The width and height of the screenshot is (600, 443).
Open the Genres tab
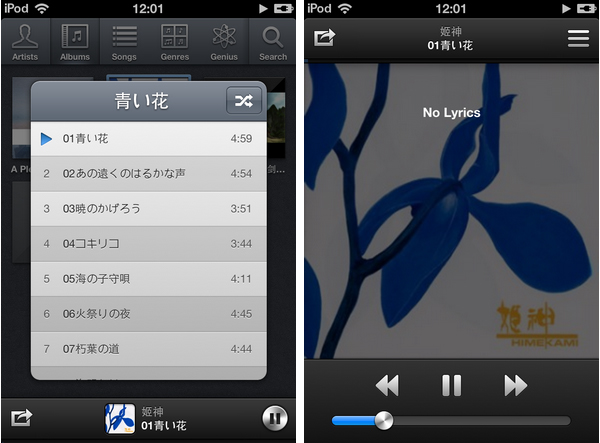(174, 41)
